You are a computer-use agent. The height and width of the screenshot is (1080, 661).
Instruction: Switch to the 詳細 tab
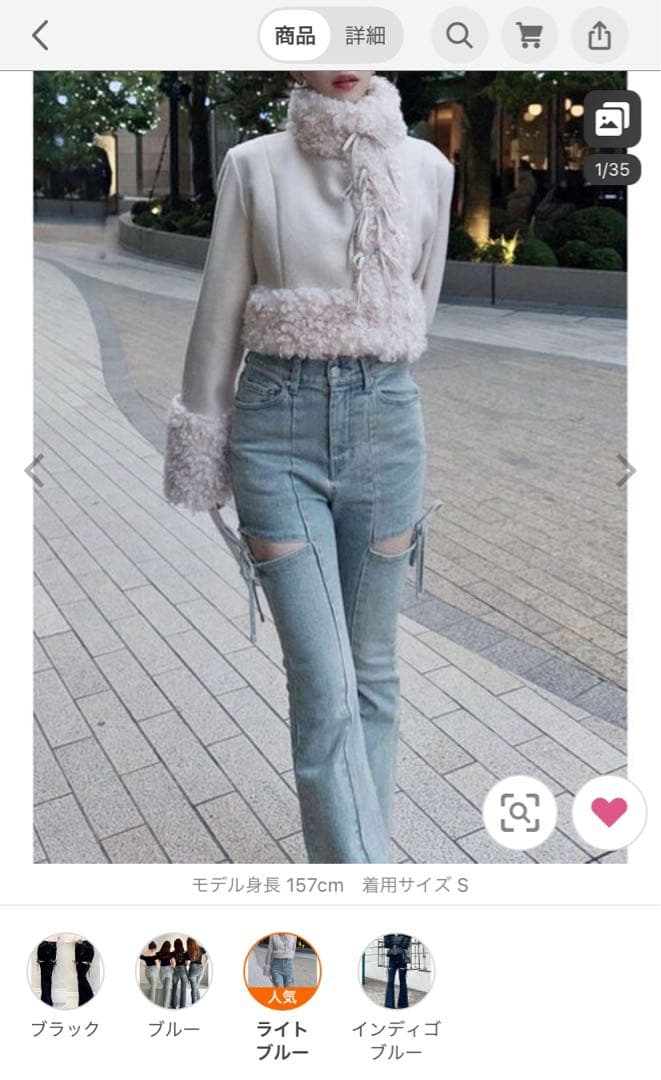(x=365, y=36)
